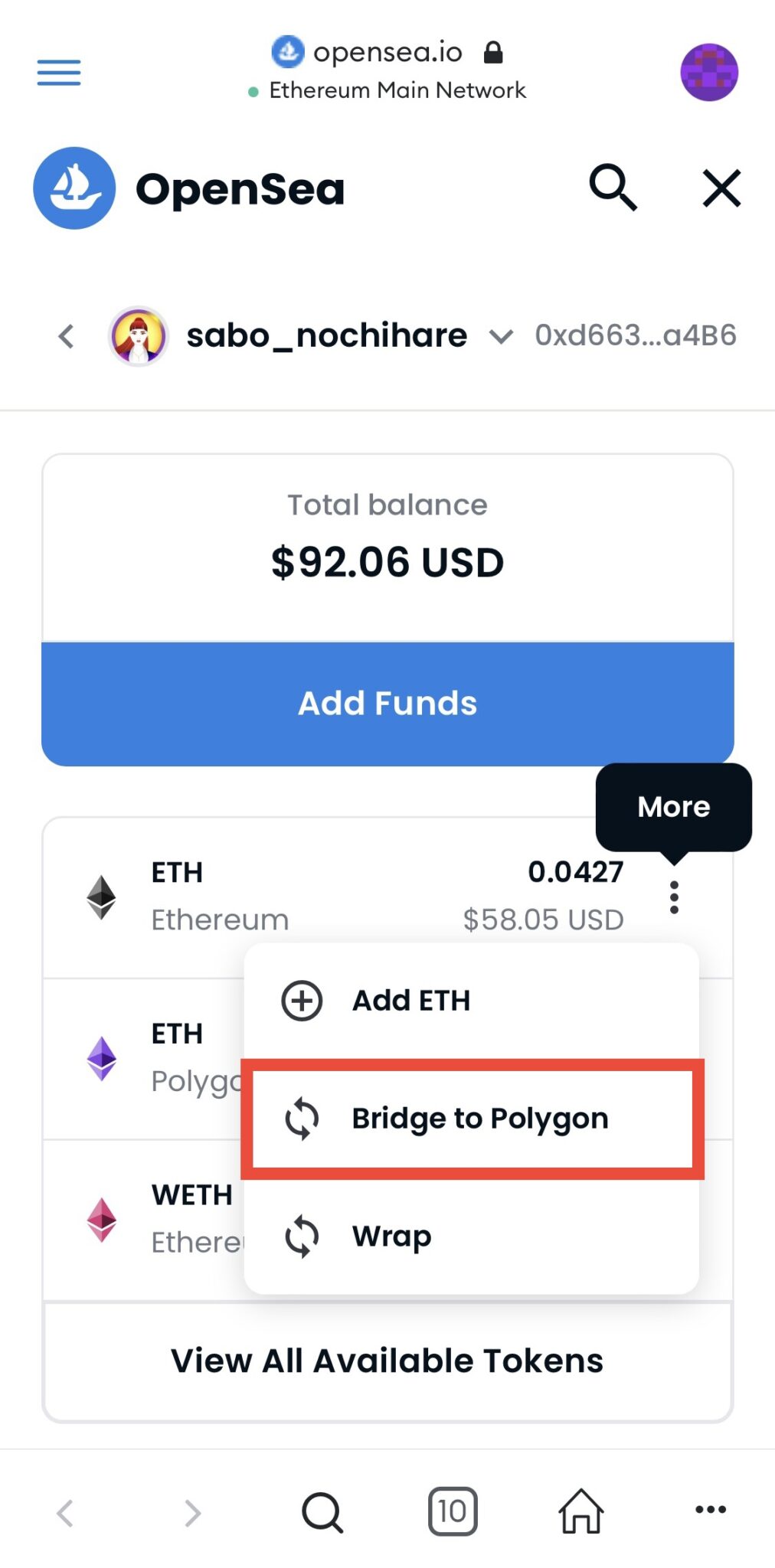
Task: Open browser tabs showing count 10
Action: (453, 1510)
